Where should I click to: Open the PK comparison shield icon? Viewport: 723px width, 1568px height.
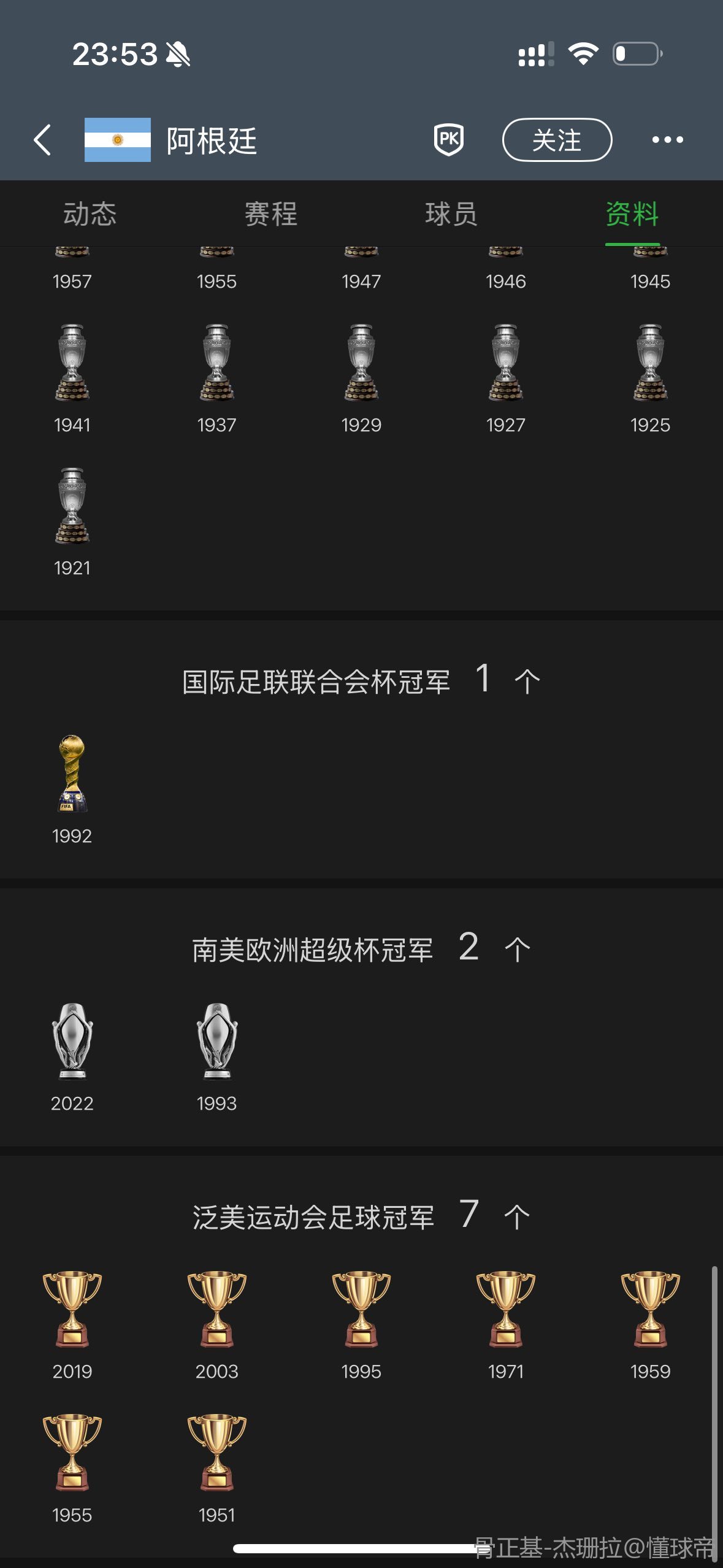[449, 140]
